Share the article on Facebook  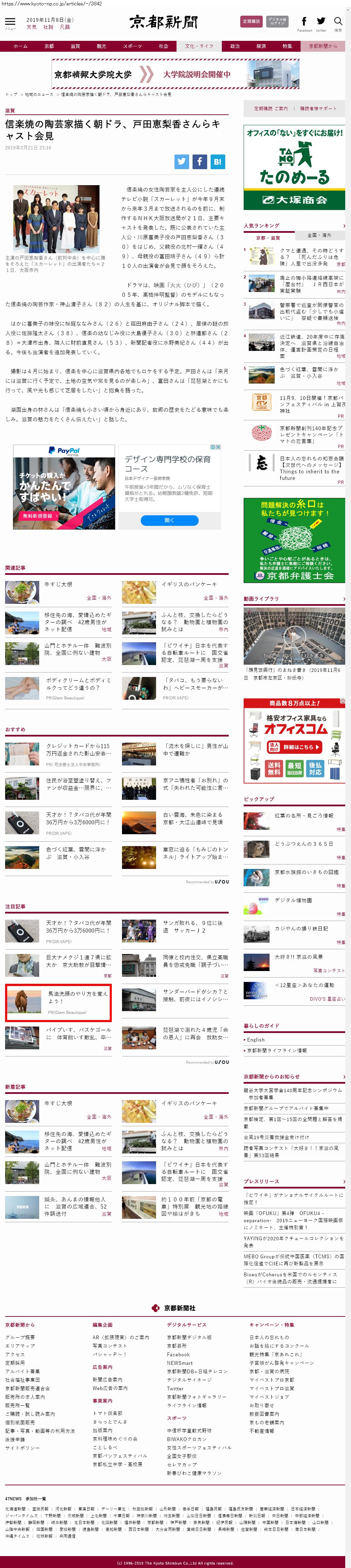click(199, 161)
